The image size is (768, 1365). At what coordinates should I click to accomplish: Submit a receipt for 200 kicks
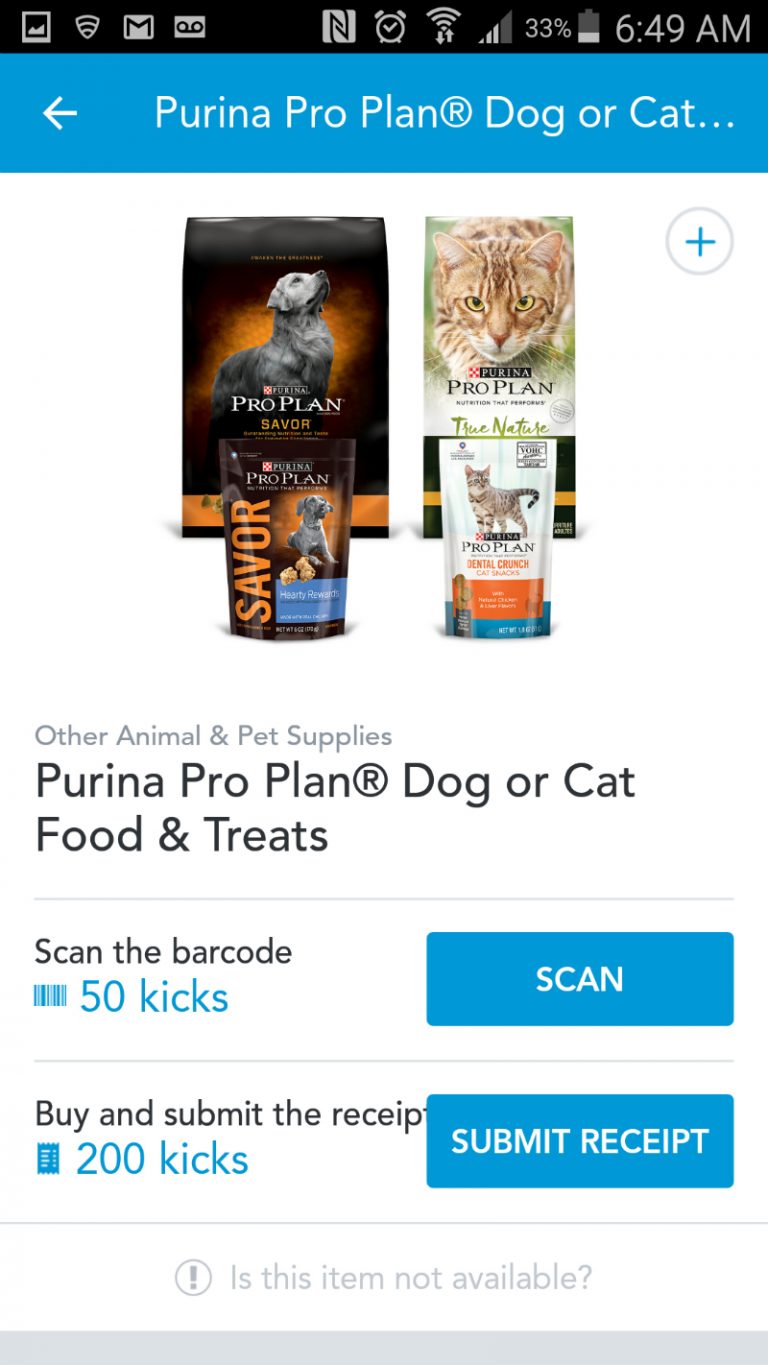point(579,1141)
